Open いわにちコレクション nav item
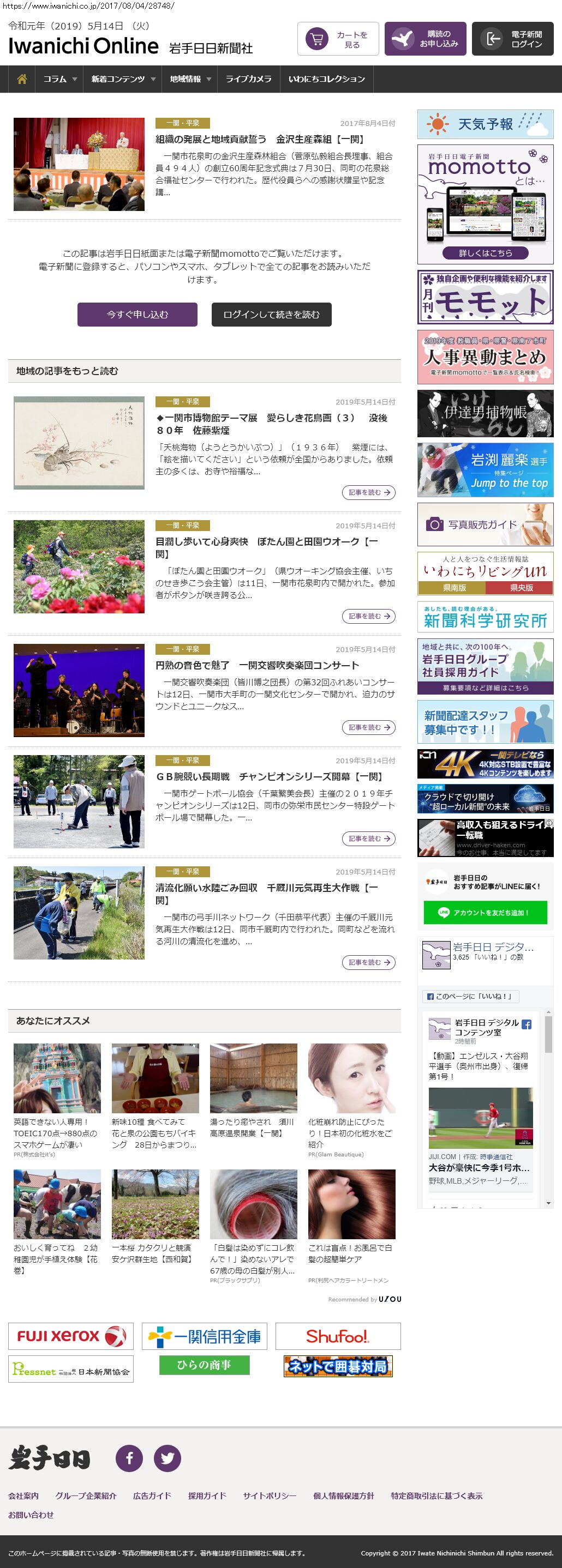Viewport: 562px width, 1568px height. [326, 79]
